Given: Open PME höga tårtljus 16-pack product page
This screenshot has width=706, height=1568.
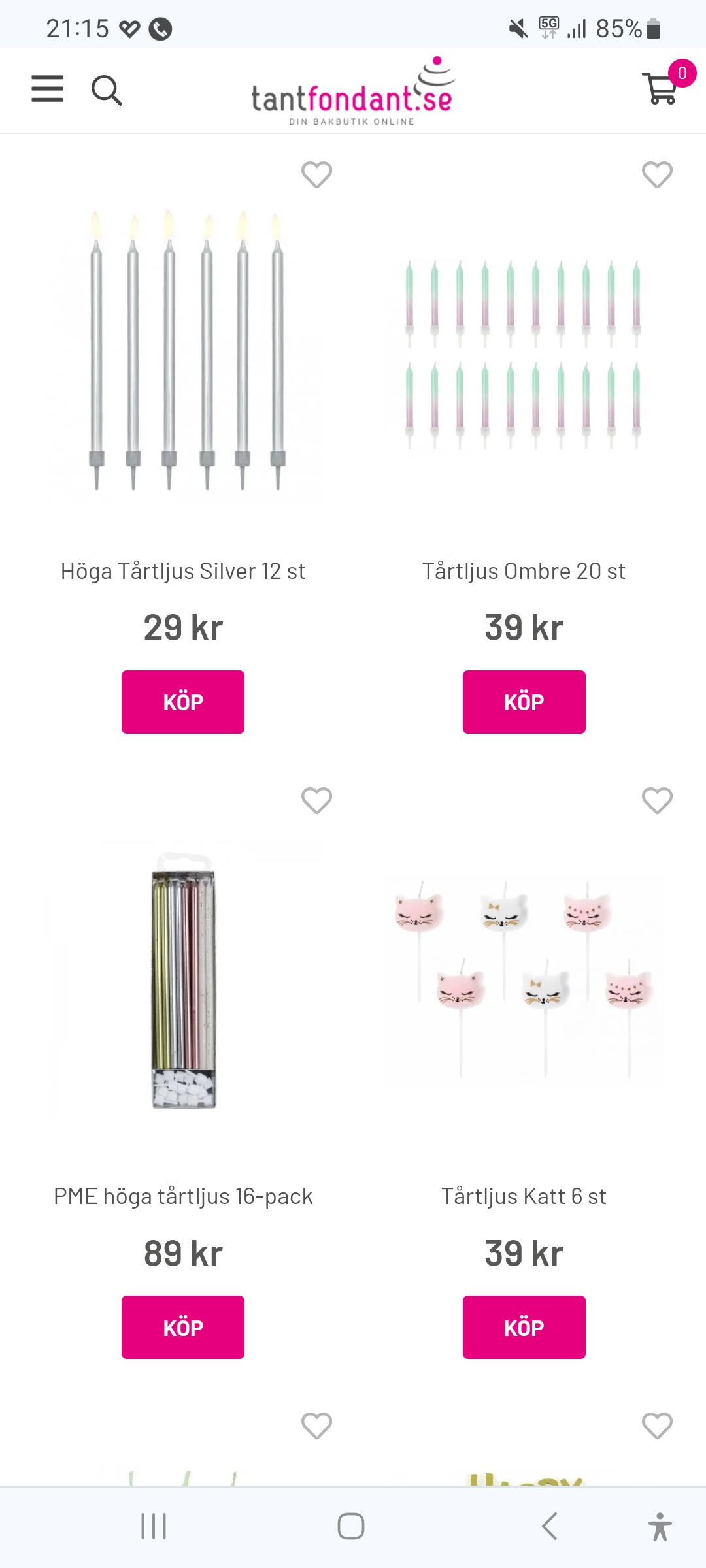Looking at the screenshot, I should tap(183, 1196).
